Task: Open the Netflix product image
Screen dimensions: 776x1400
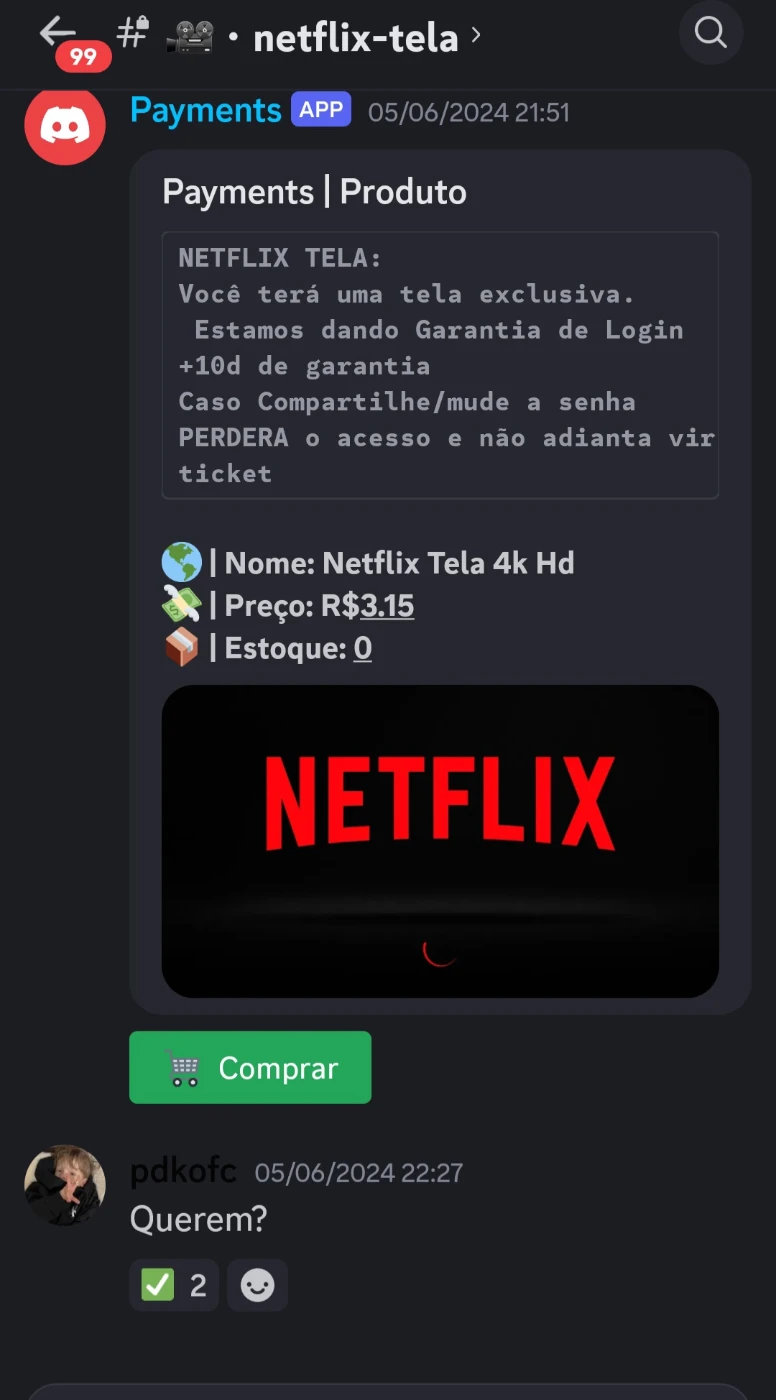Action: pos(440,841)
